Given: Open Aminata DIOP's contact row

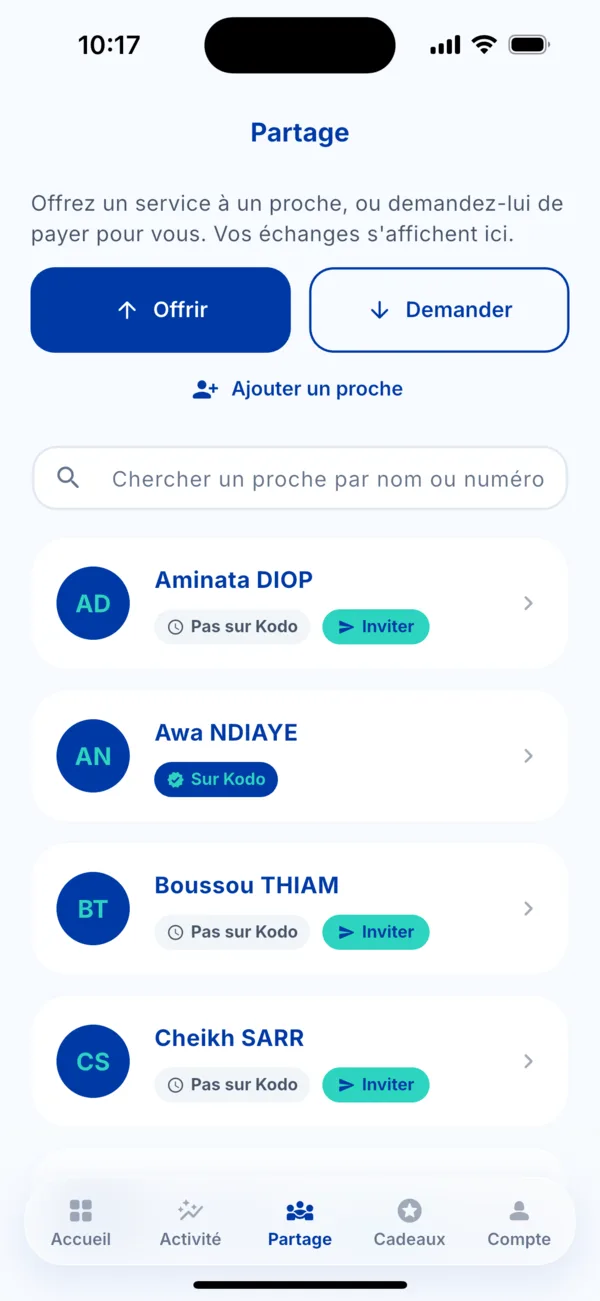Looking at the screenshot, I should tap(300, 603).
